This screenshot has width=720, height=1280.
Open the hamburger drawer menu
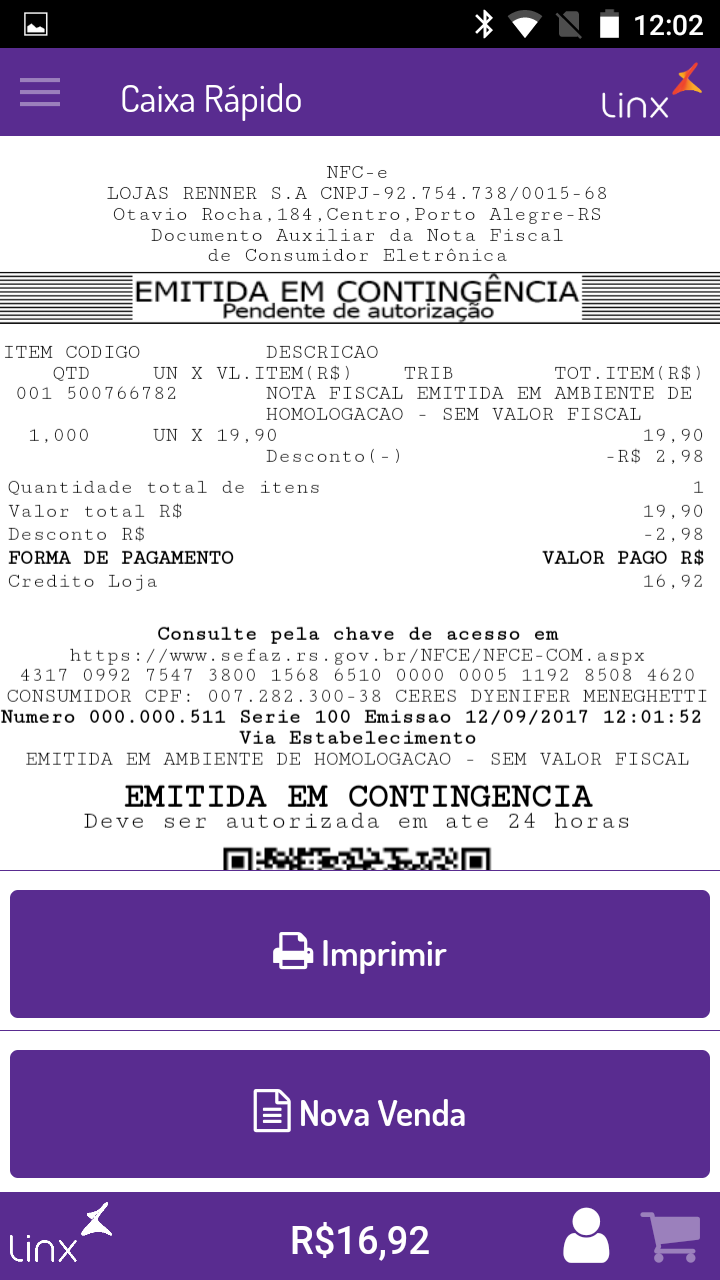40,93
